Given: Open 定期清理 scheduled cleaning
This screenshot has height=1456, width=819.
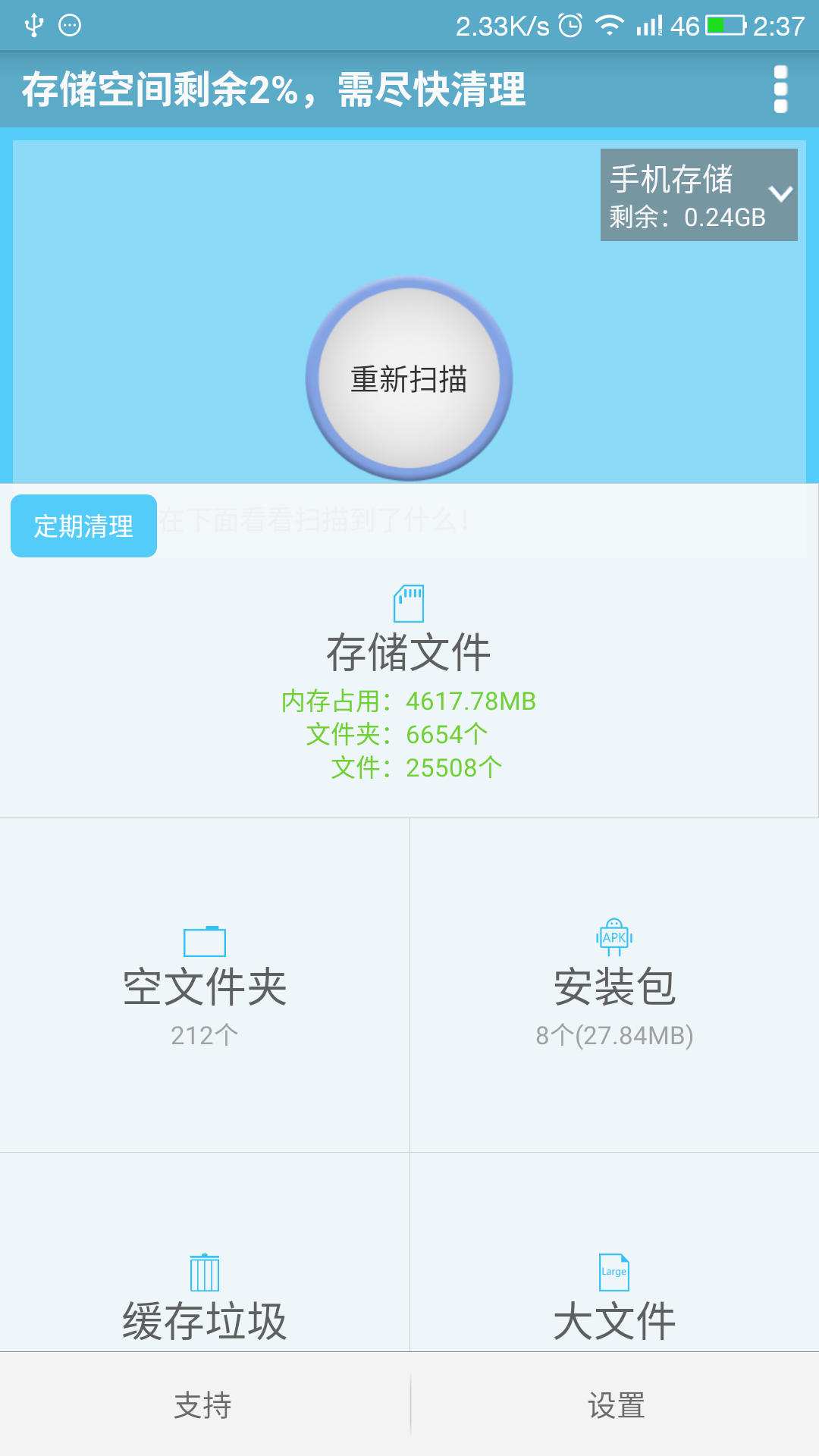Looking at the screenshot, I should (x=84, y=526).
